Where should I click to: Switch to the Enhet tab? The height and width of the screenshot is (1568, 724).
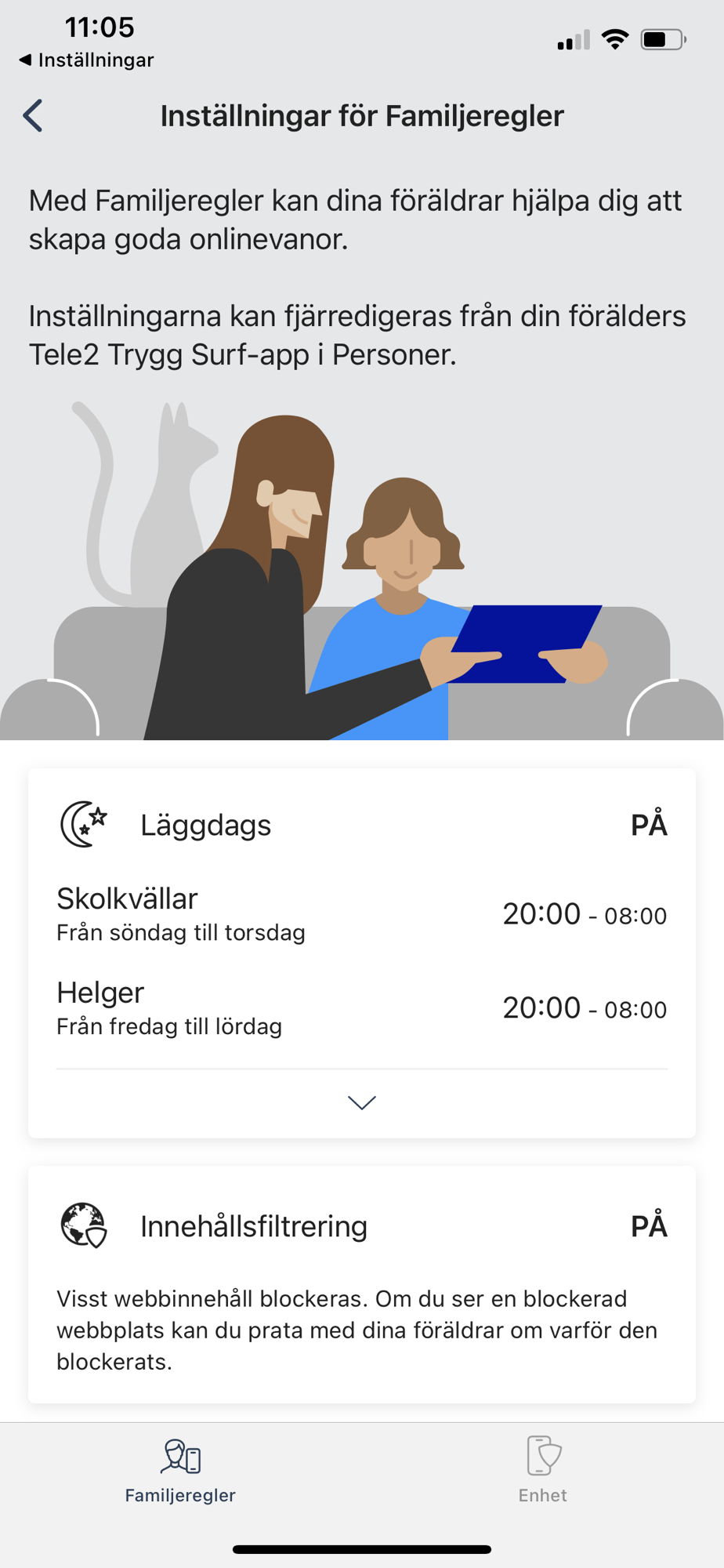tap(542, 1469)
